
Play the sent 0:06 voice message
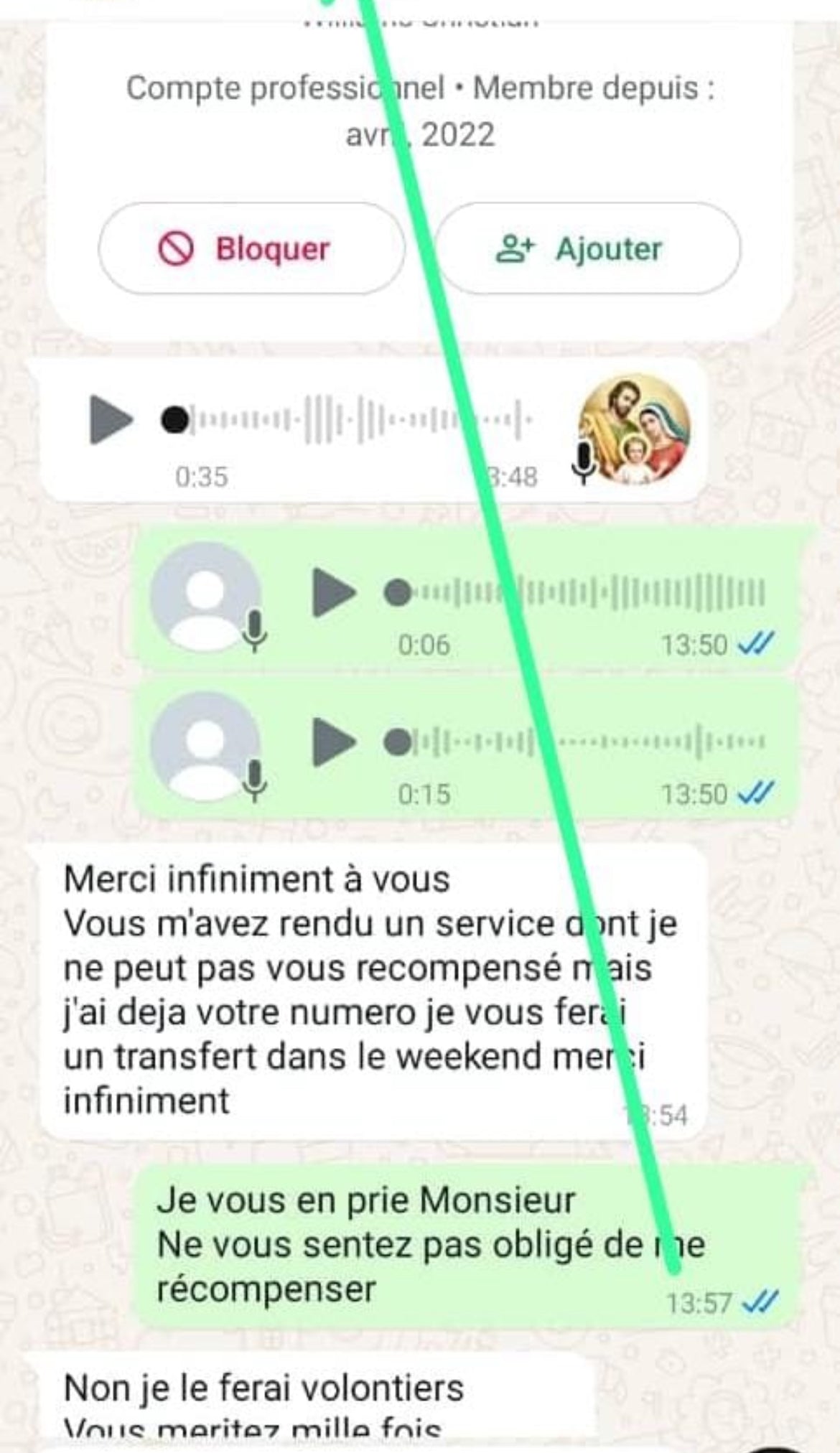click(x=334, y=593)
